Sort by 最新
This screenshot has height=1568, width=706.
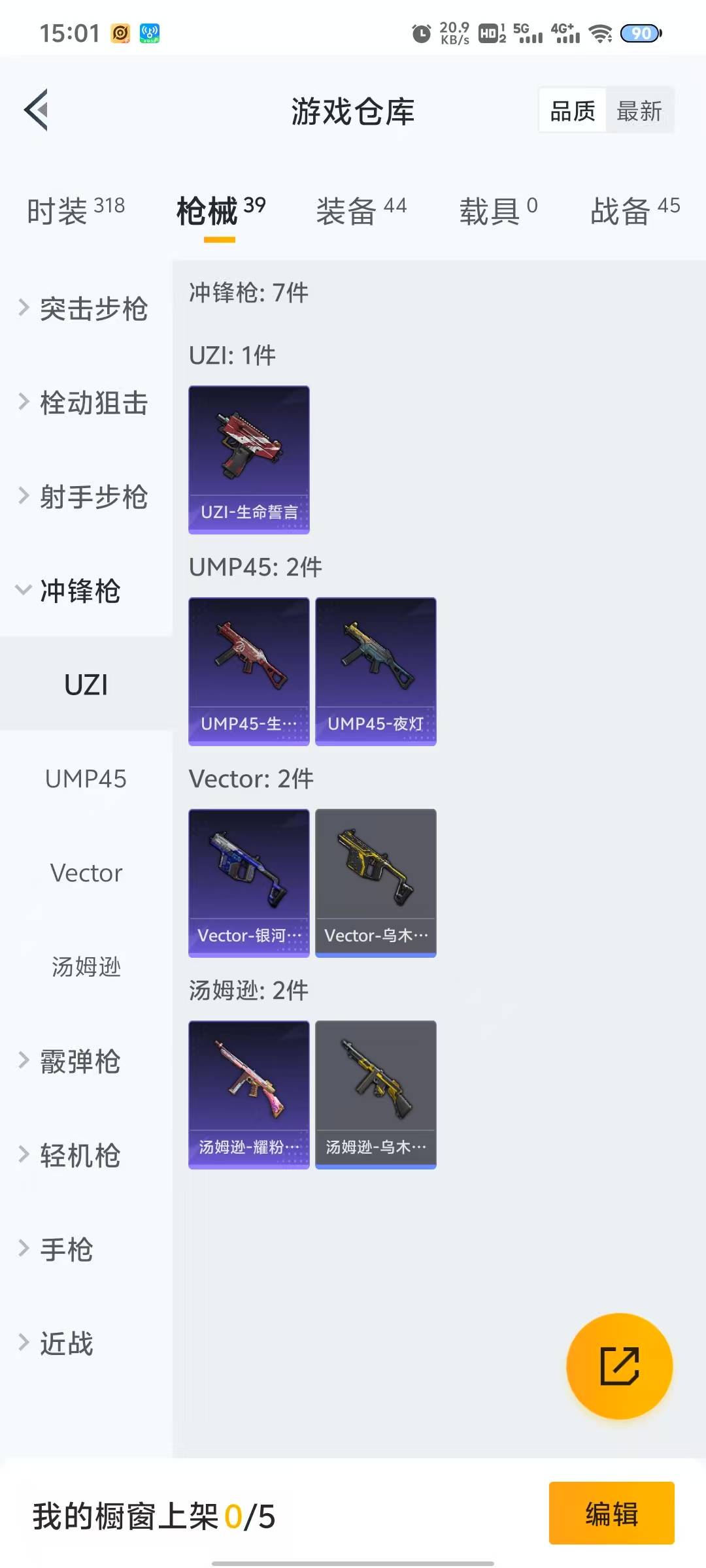click(x=639, y=110)
